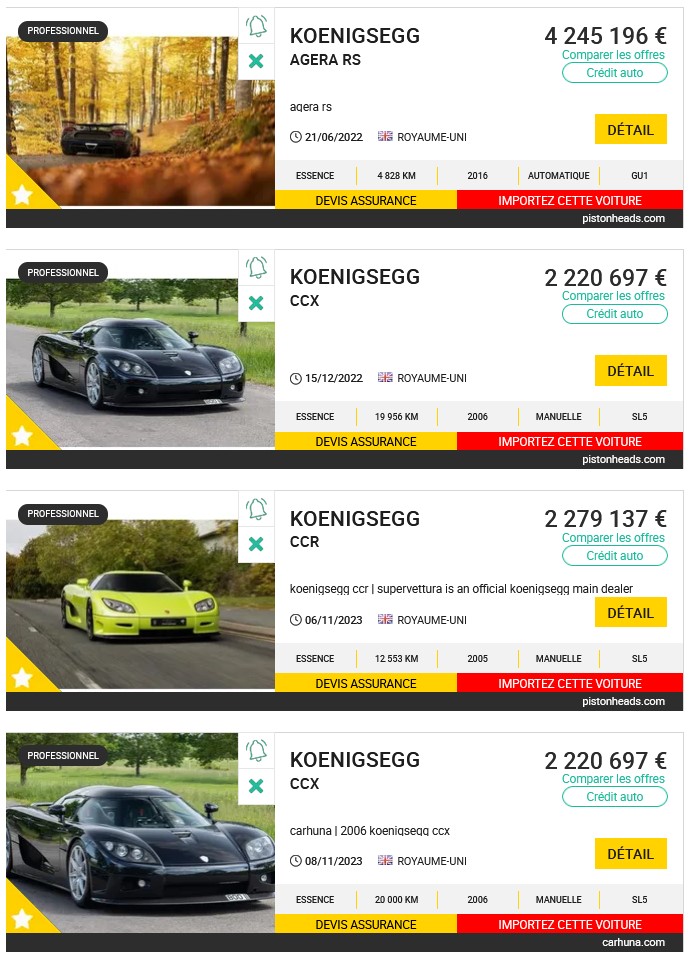
Task: View DÉTAIL for the 19 956 km CCX
Action: (x=630, y=371)
